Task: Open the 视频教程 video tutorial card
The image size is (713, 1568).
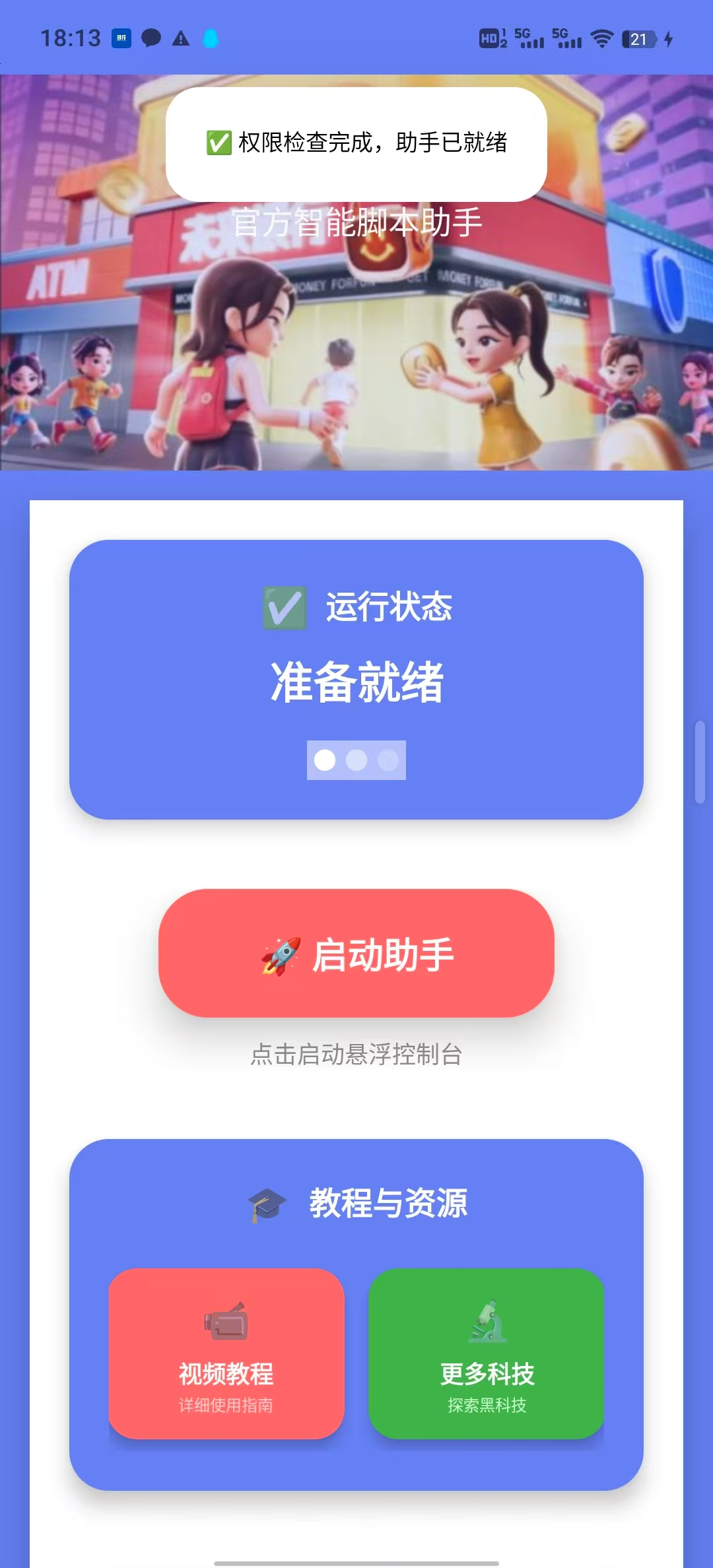Action: tap(226, 1353)
